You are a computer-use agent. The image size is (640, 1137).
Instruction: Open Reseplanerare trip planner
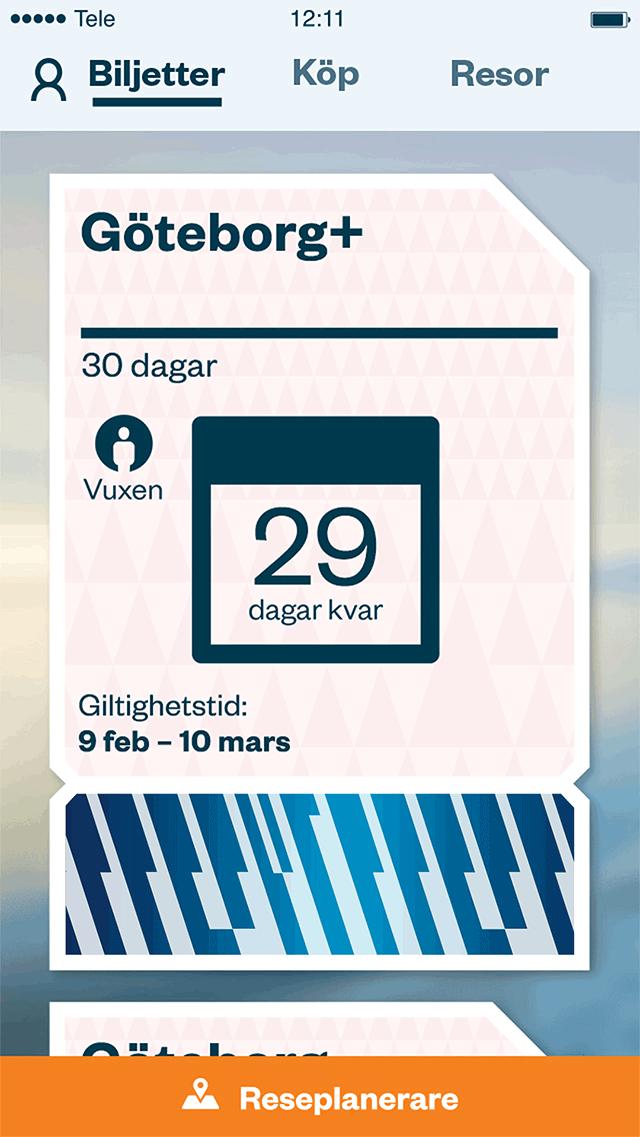pyautogui.click(x=320, y=1097)
